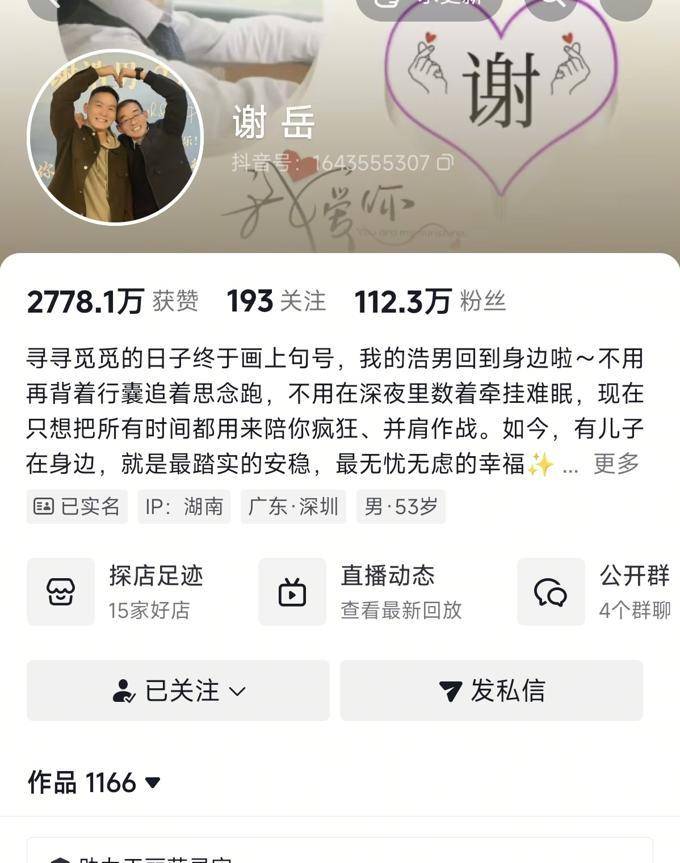The width and height of the screenshot is (680, 863).
Task: View the 193 关注 following list
Action: [276, 301]
